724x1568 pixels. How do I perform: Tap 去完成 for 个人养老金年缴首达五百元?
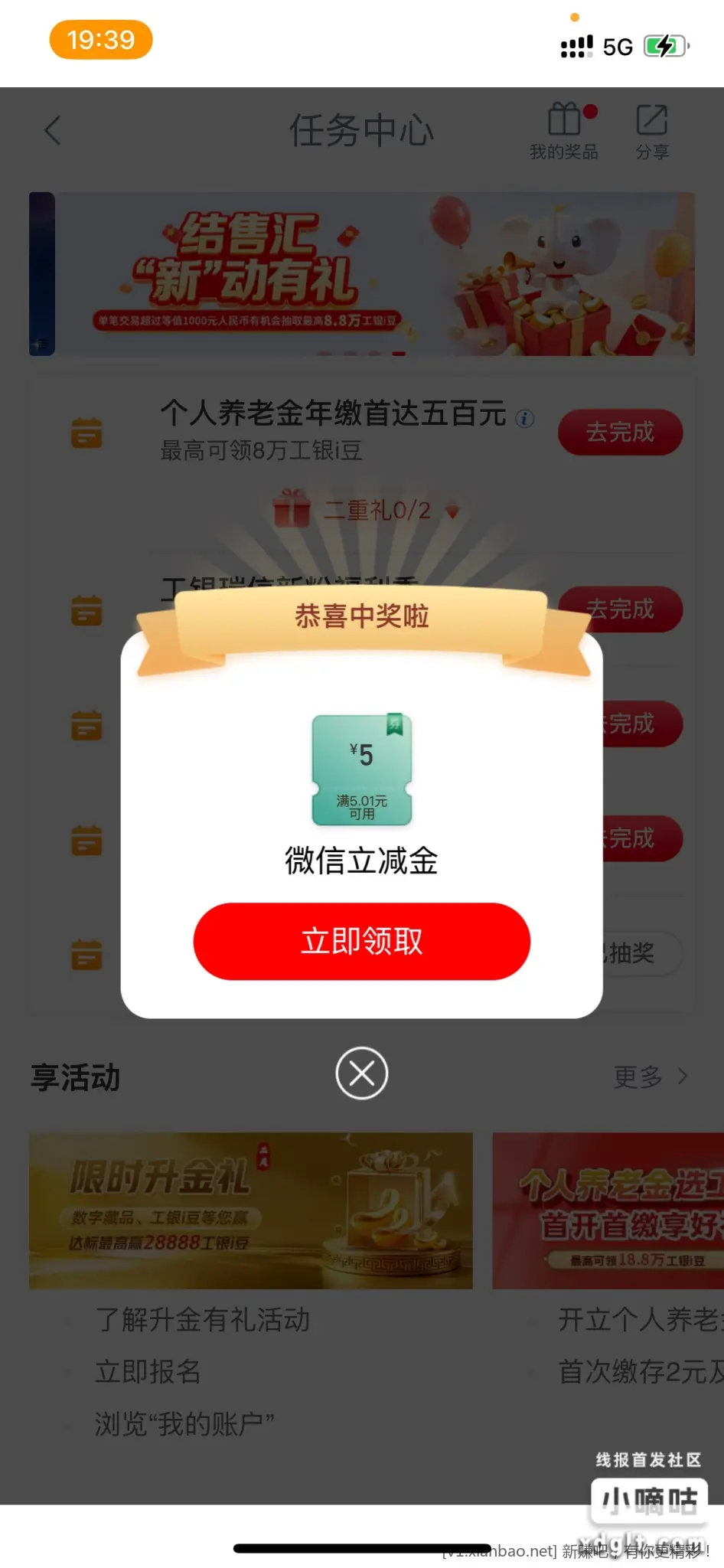point(620,433)
